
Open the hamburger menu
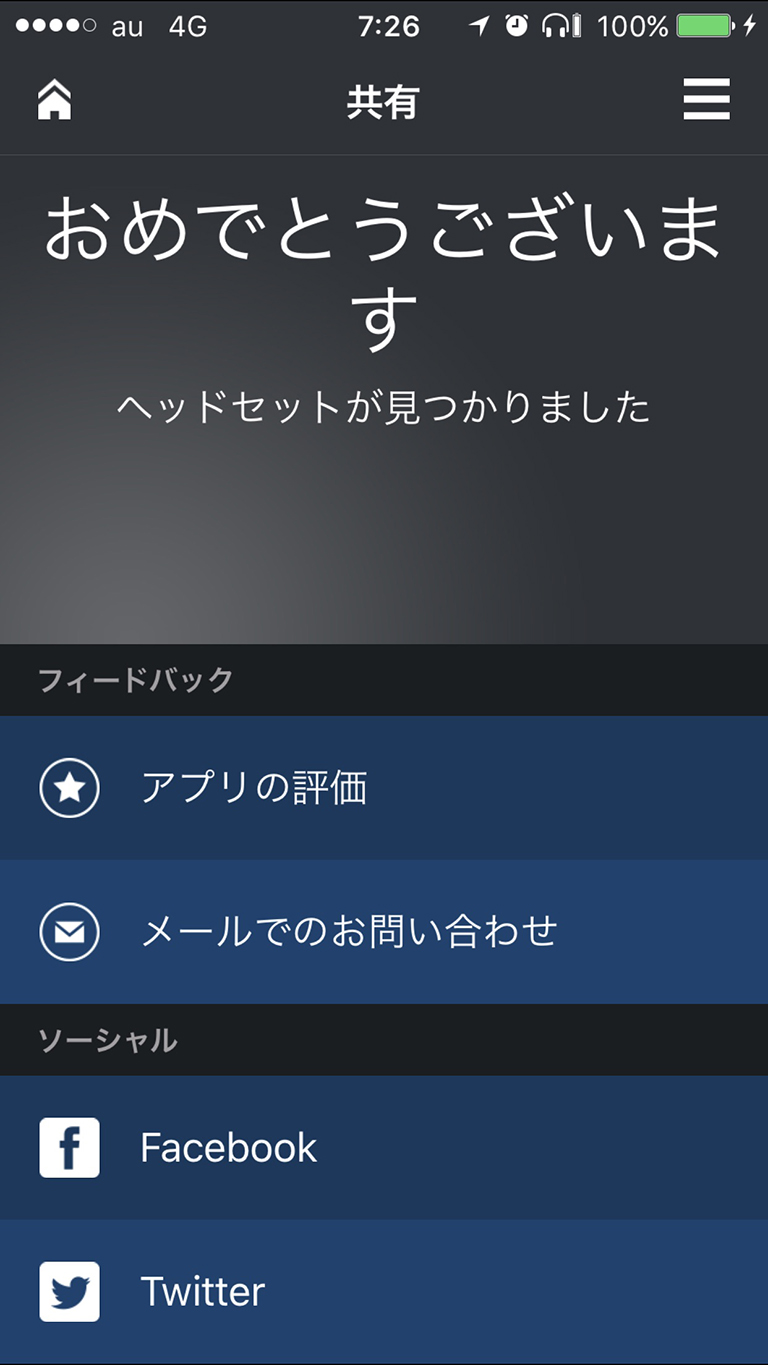tap(706, 100)
